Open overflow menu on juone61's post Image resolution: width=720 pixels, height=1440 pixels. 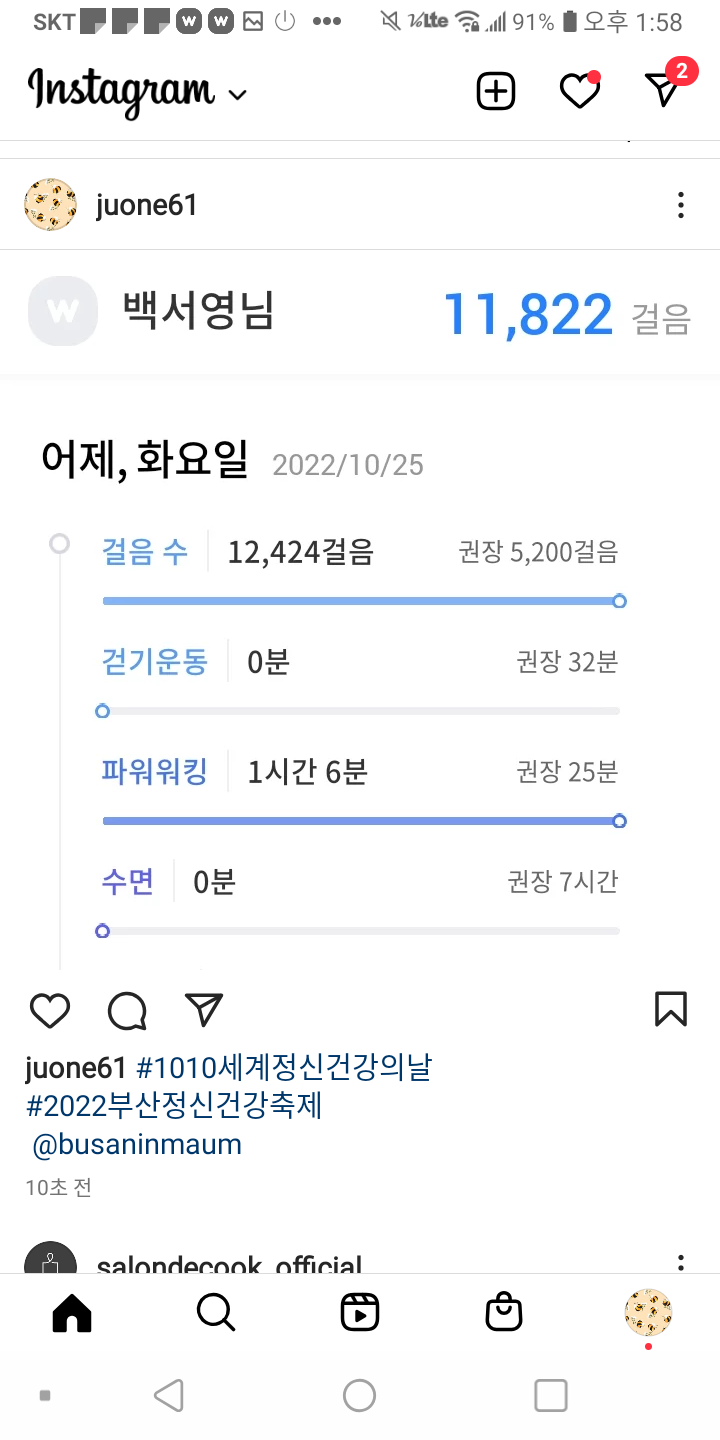coord(681,205)
